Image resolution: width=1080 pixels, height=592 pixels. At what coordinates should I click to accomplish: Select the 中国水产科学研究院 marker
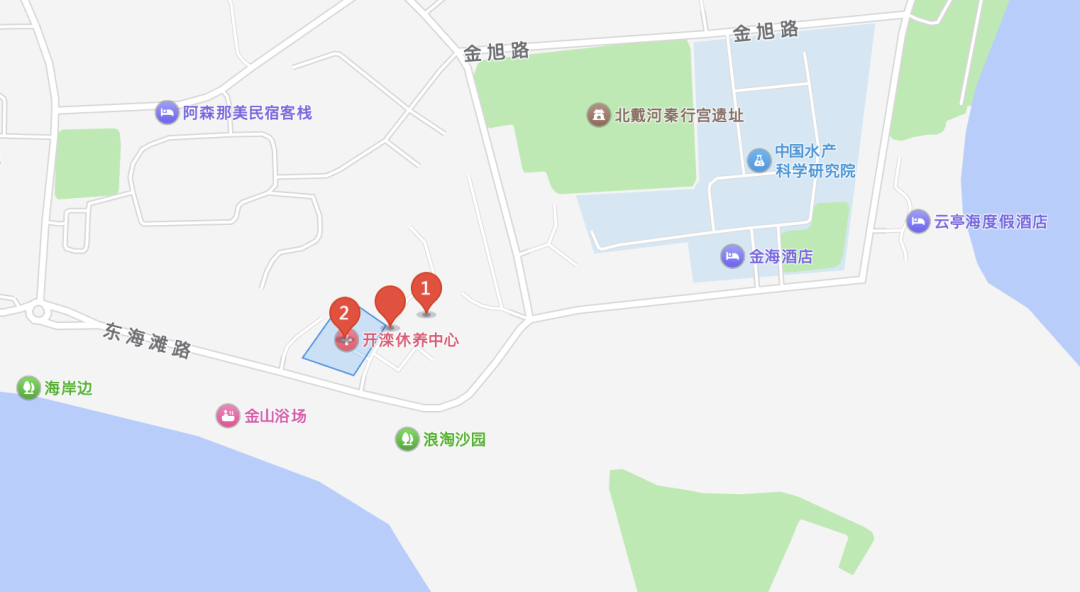tap(759, 160)
